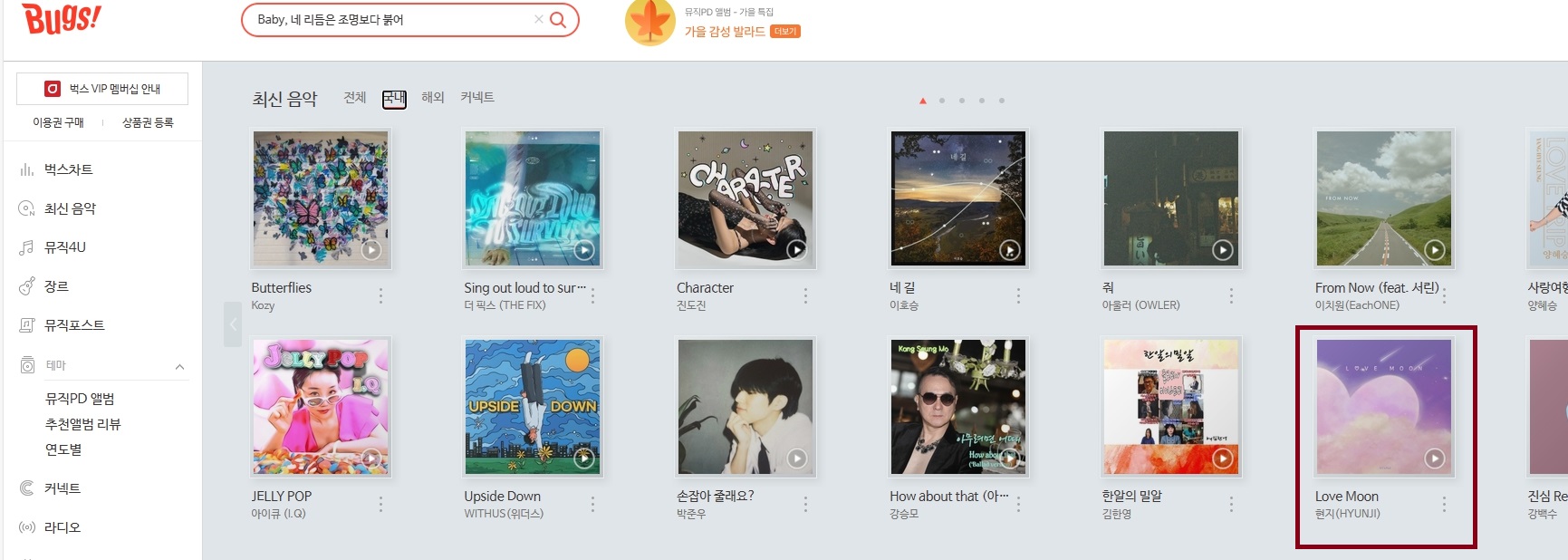Tap the search input field
1568x560 pixels.
[x=390, y=19]
